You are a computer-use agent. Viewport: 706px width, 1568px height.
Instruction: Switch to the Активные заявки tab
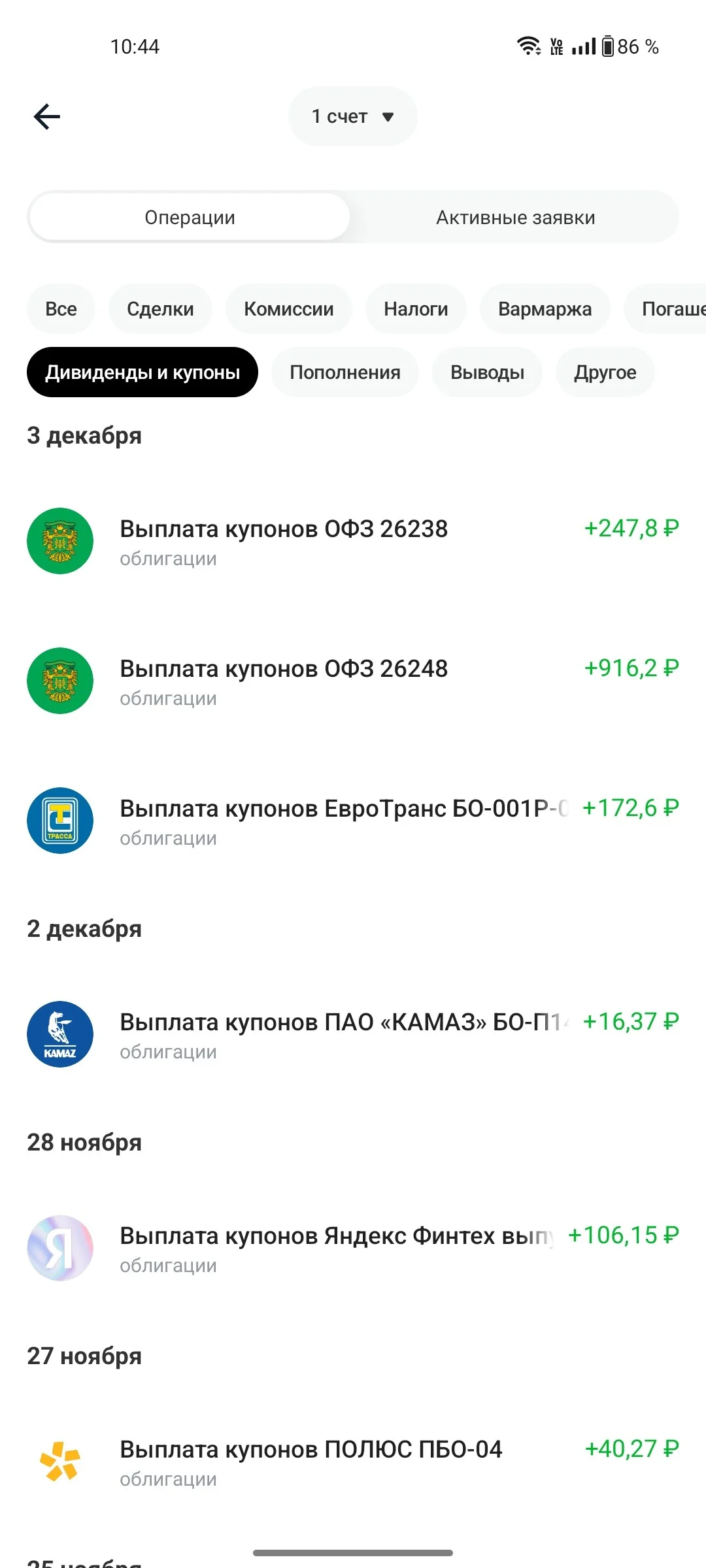[x=516, y=217]
